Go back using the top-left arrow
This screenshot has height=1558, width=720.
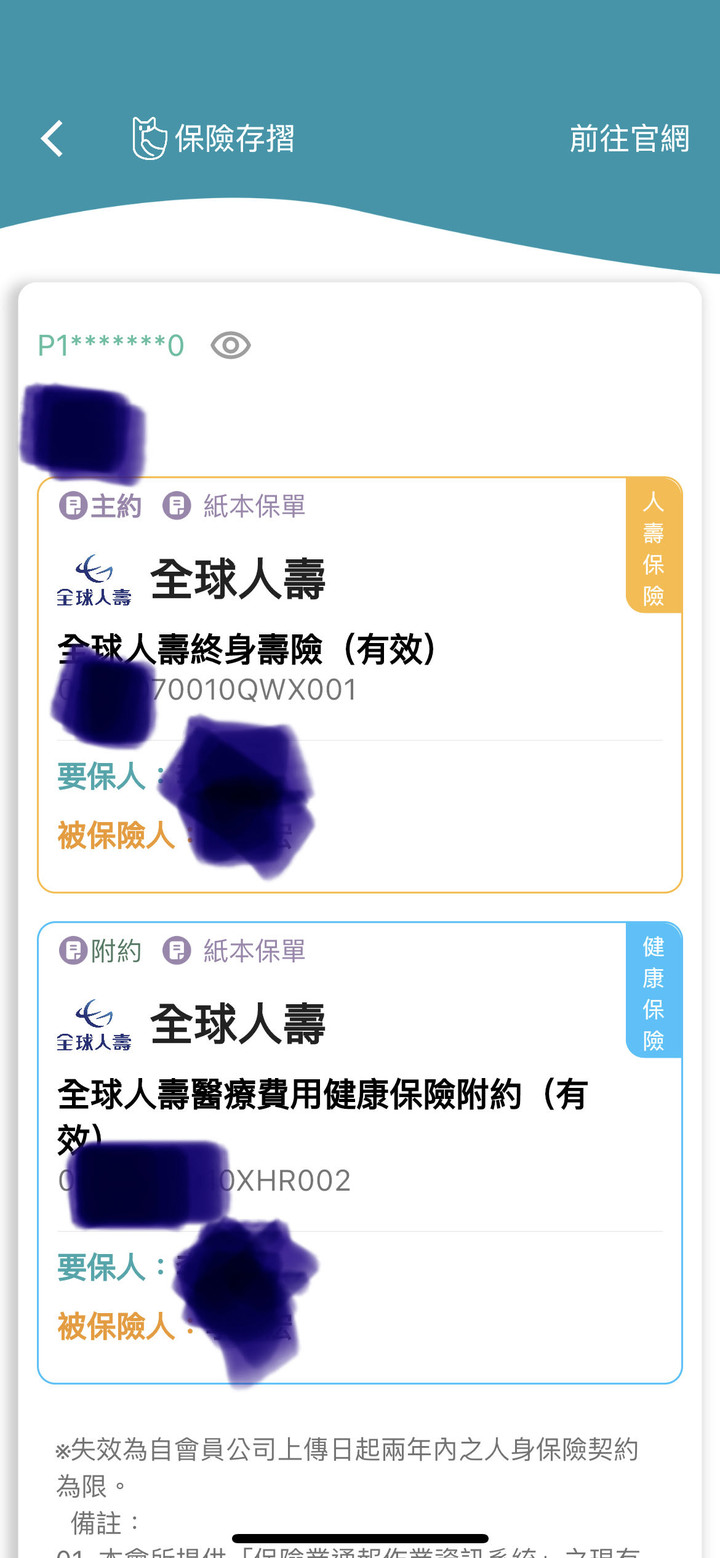pos(52,138)
